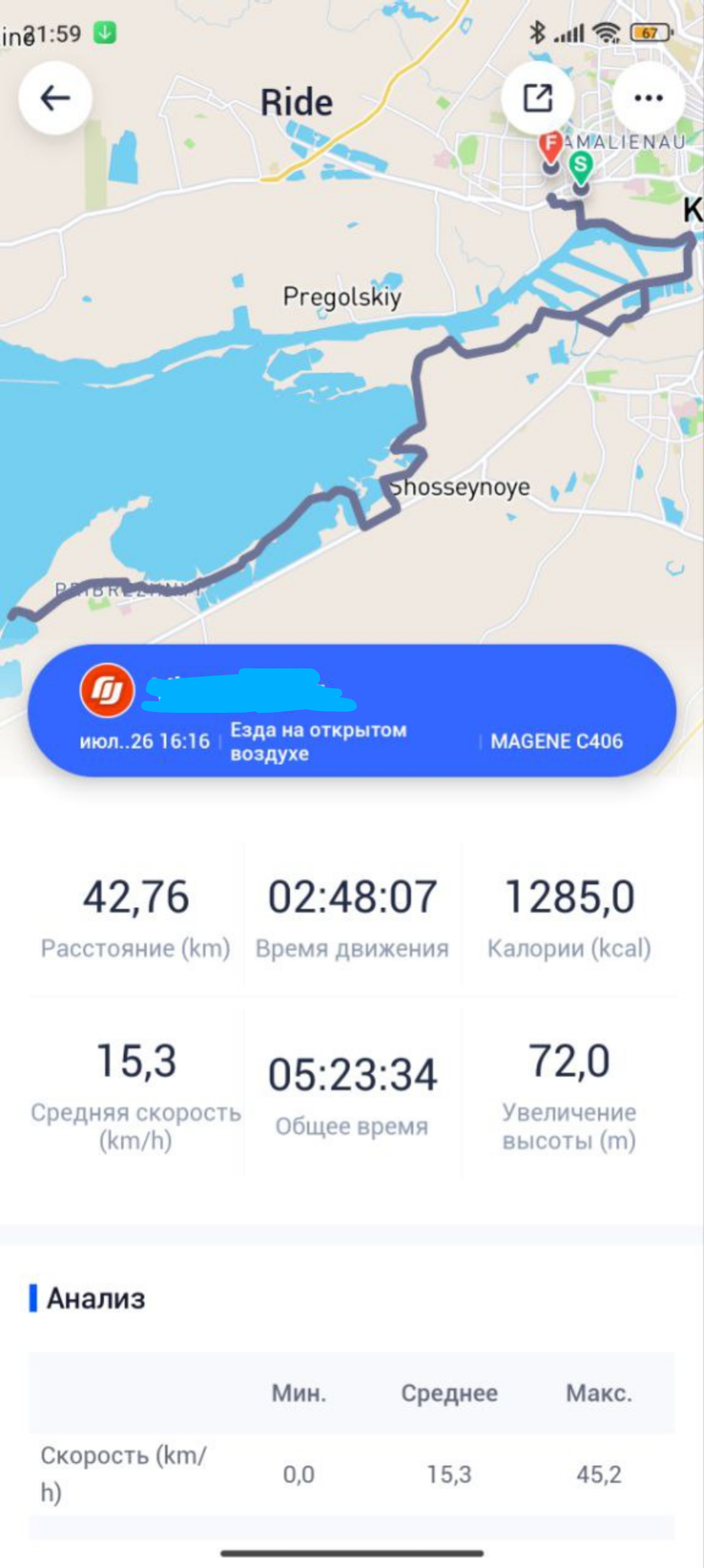Go back from the Ride screen
Viewport: 704px width, 1568px height.
click(x=55, y=98)
